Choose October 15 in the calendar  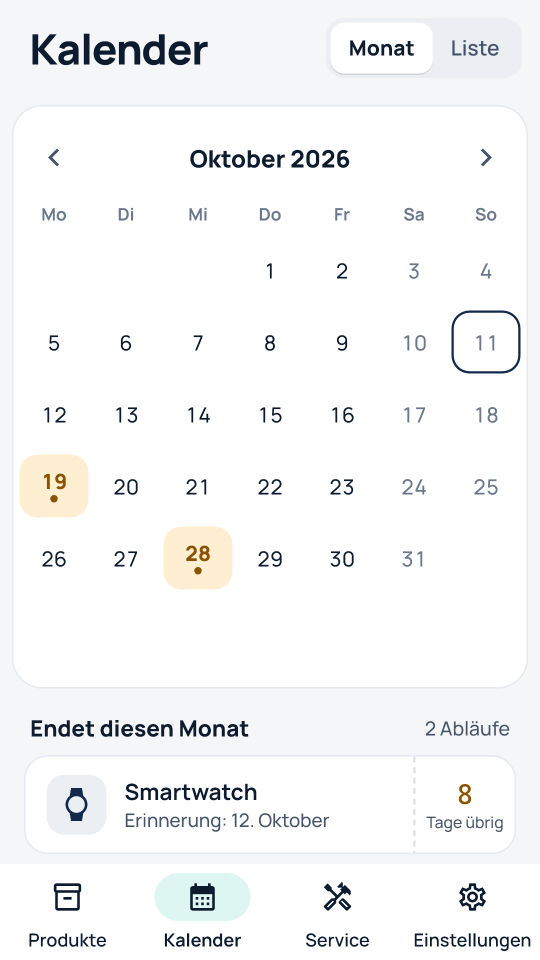click(270, 414)
